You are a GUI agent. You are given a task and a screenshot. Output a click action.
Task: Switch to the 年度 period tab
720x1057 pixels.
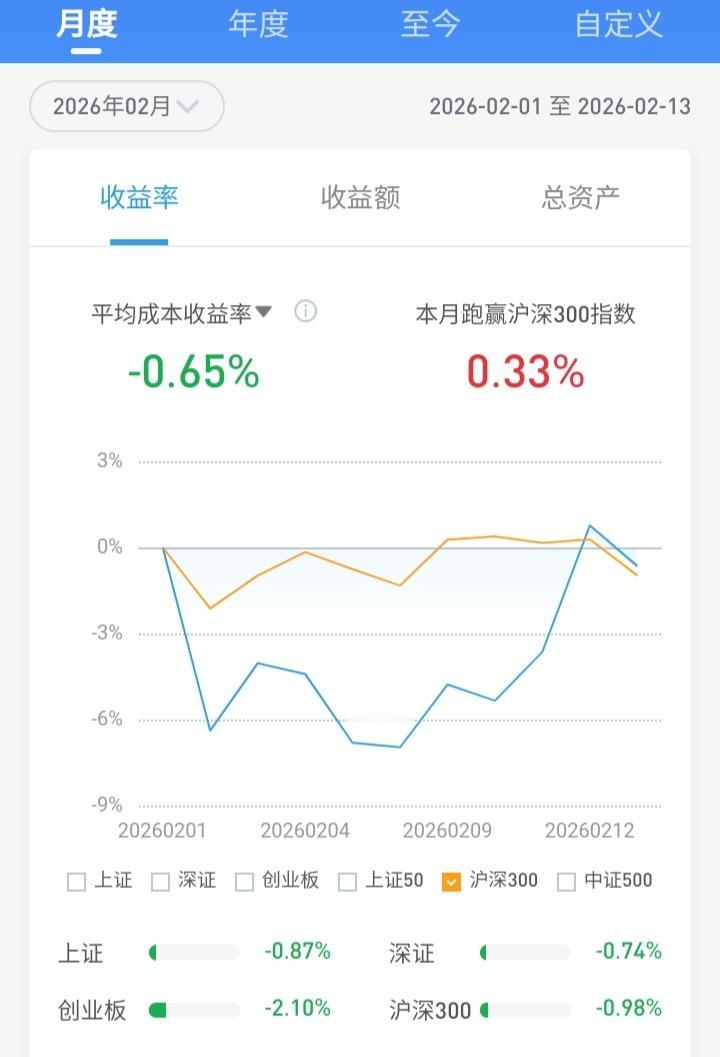pos(257,25)
